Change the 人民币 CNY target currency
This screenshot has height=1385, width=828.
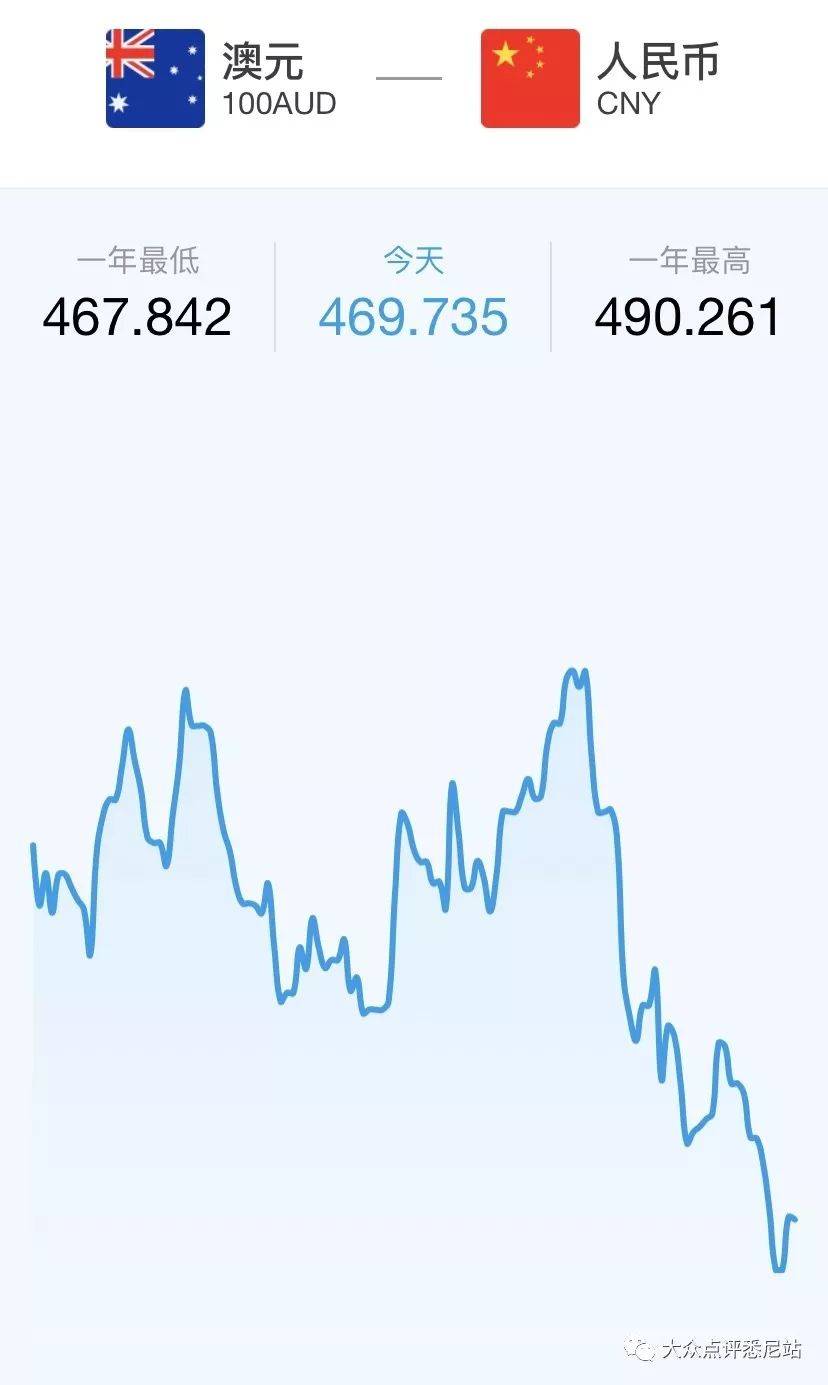pos(600,78)
